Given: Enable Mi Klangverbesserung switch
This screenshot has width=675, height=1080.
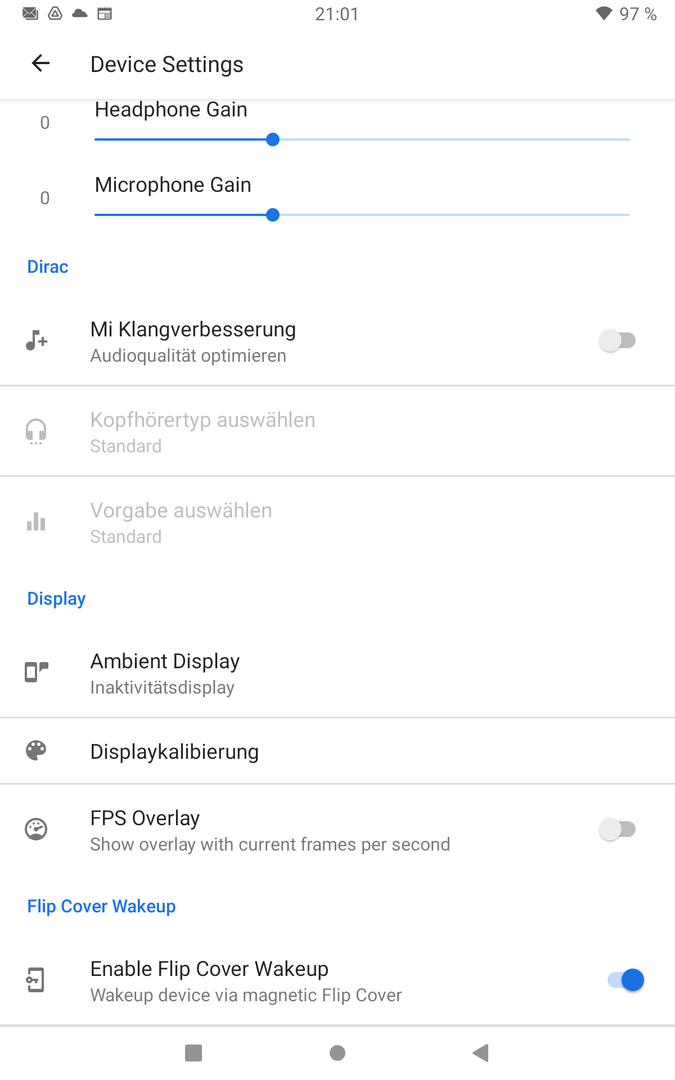Looking at the screenshot, I should 617,340.
